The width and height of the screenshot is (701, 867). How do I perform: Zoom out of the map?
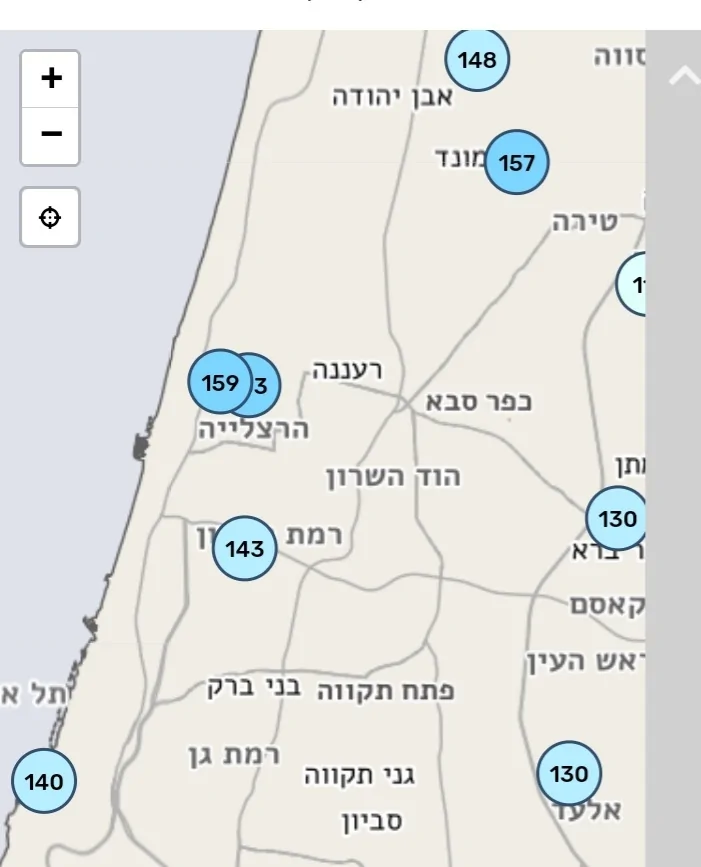pyautogui.click(x=50, y=134)
